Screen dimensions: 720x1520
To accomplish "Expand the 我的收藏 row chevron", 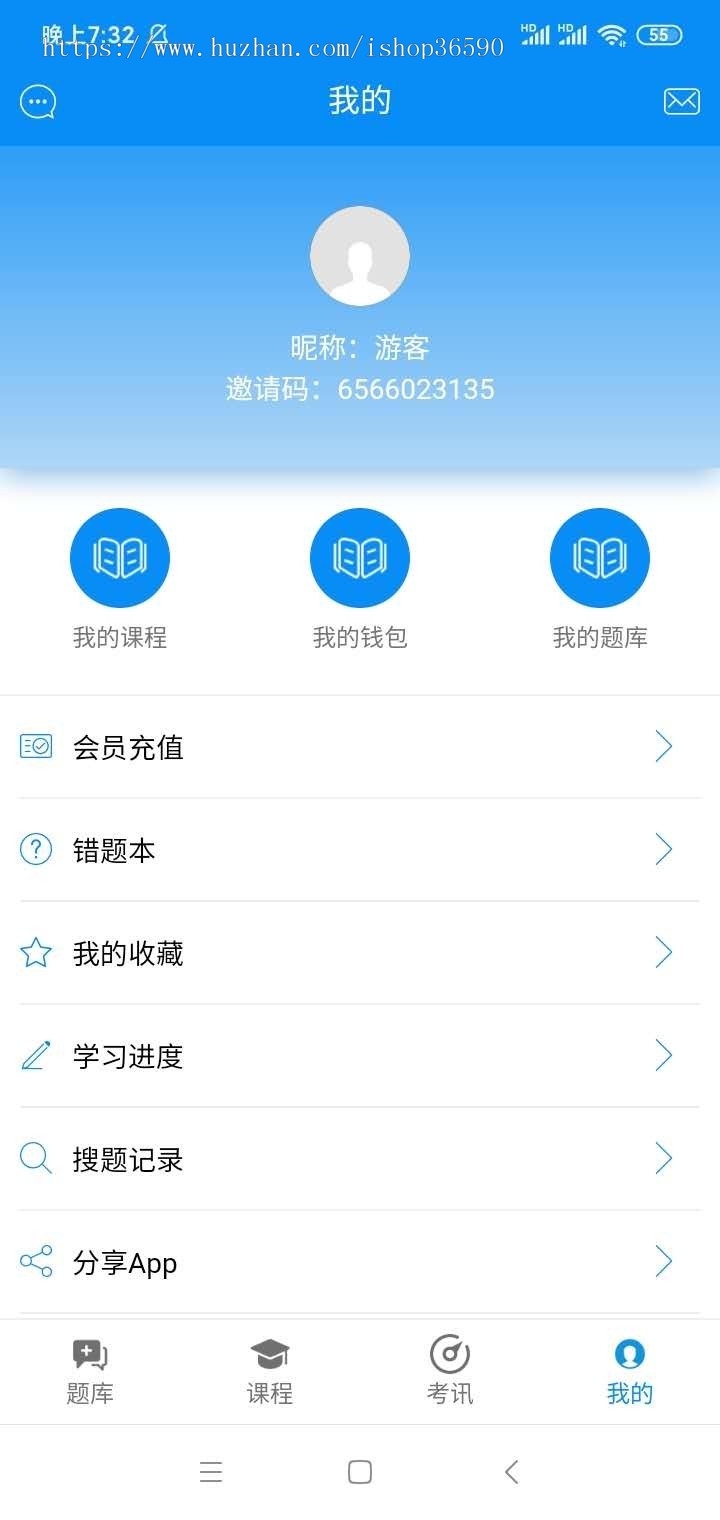I will pyautogui.click(x=663, y=952).
